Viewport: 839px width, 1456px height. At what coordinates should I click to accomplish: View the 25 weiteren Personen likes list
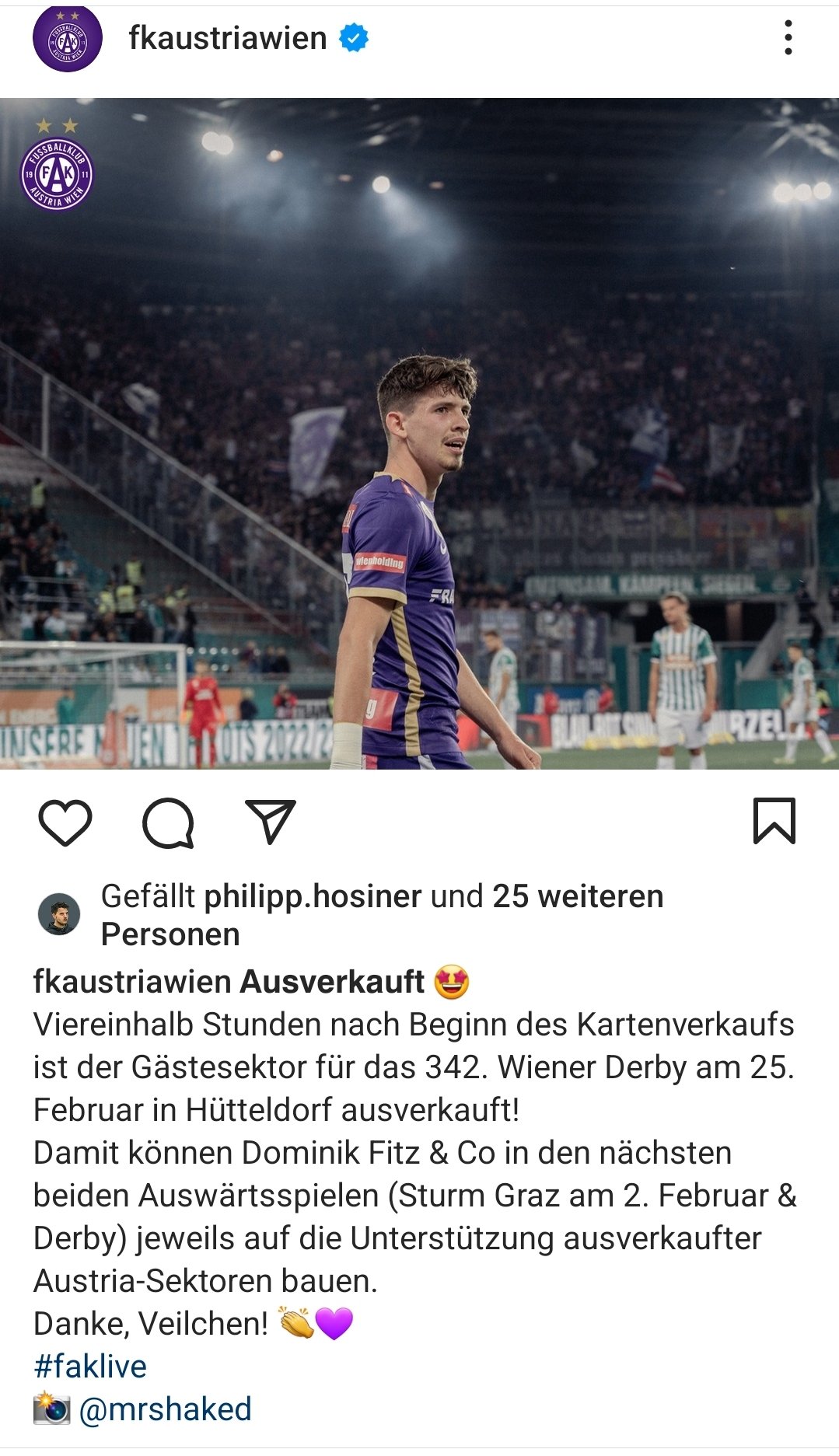tap(577, 896)
